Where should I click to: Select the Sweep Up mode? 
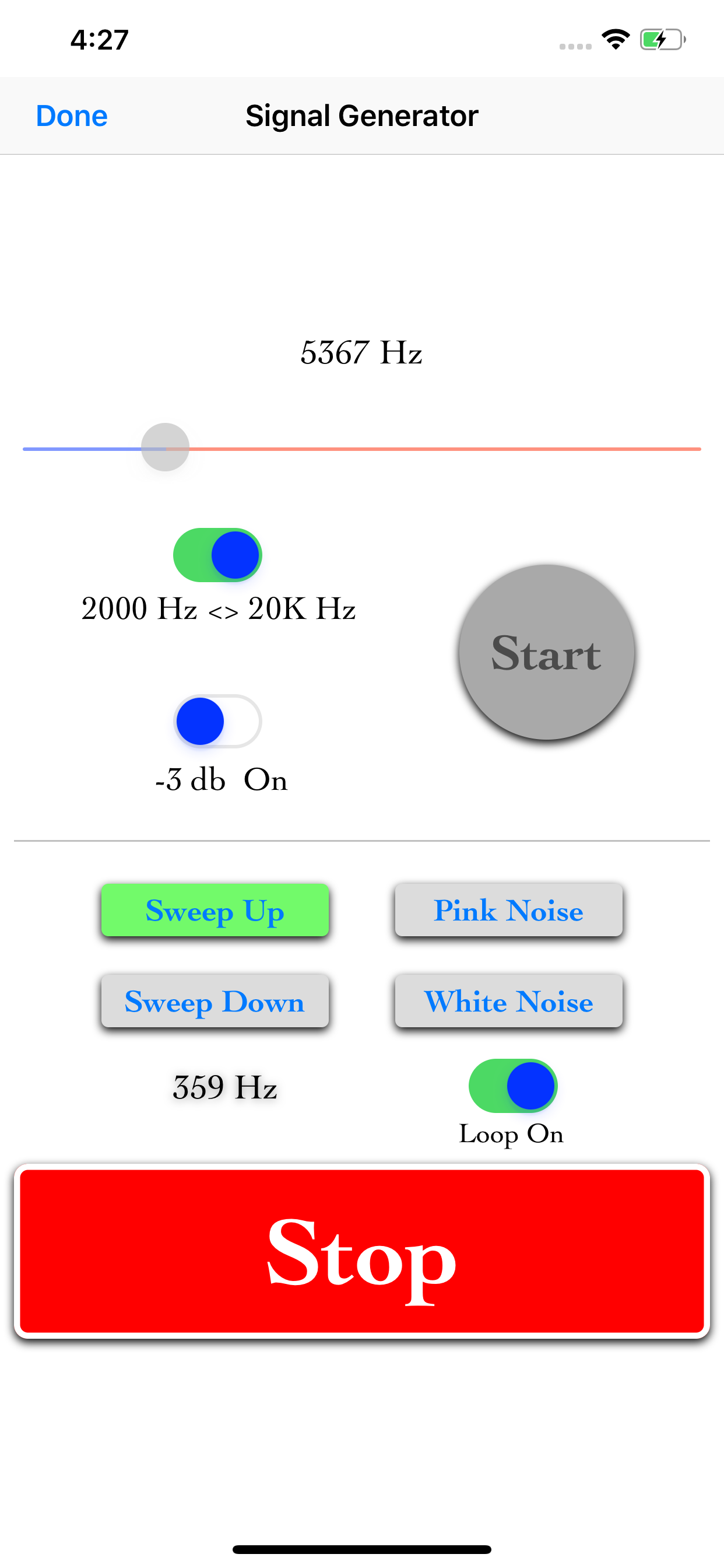tap(214, 911)
